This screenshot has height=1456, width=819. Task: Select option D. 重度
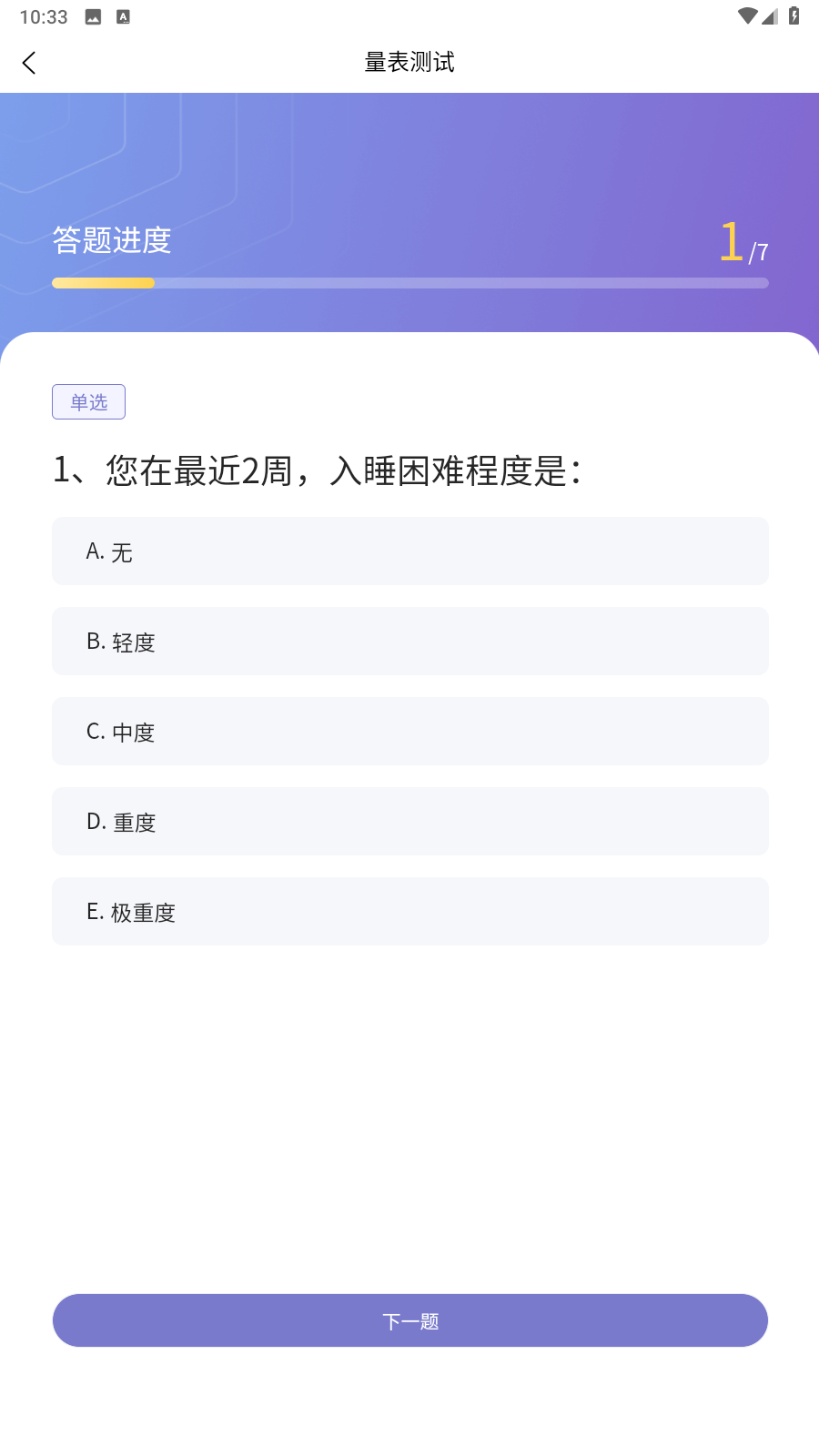click(410, 822)
